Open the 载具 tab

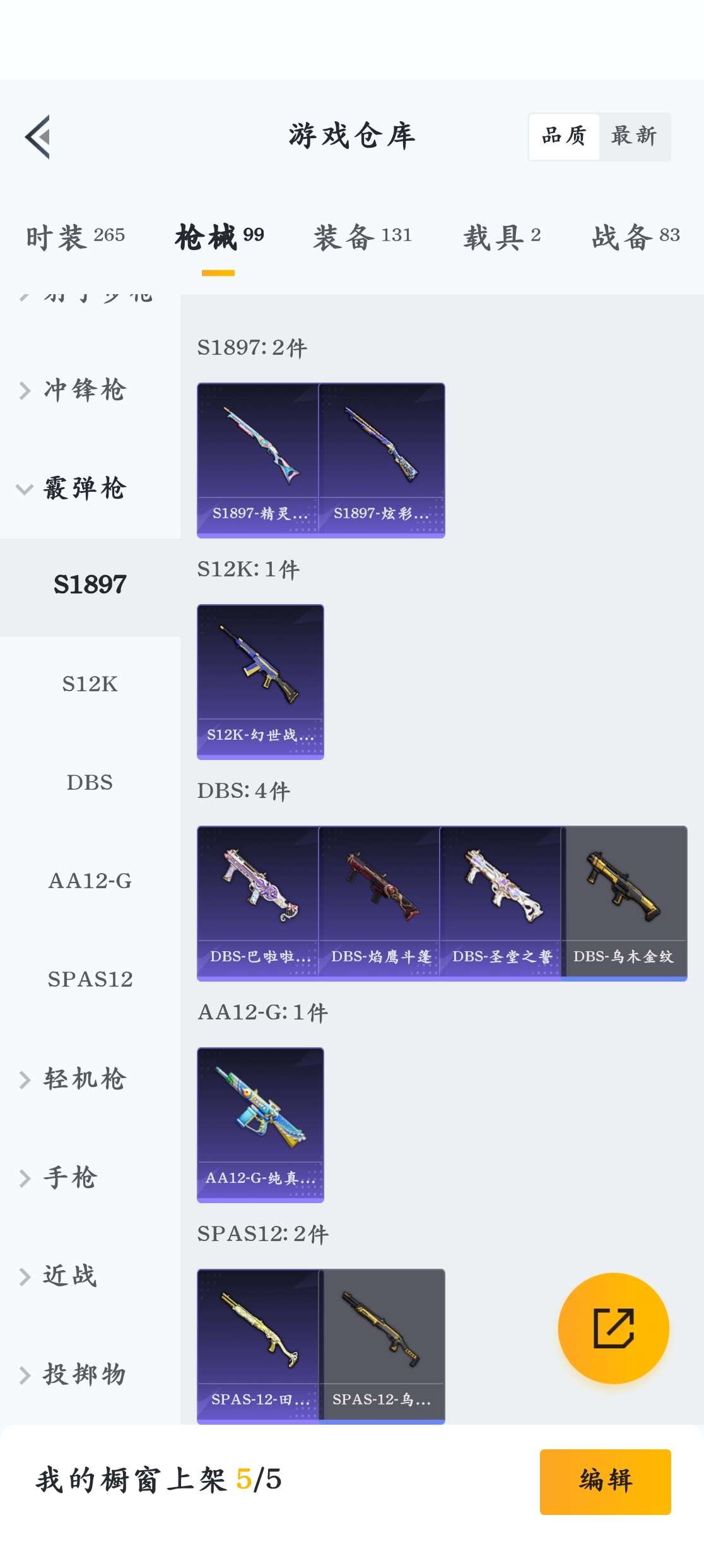(x=502, y=237)
